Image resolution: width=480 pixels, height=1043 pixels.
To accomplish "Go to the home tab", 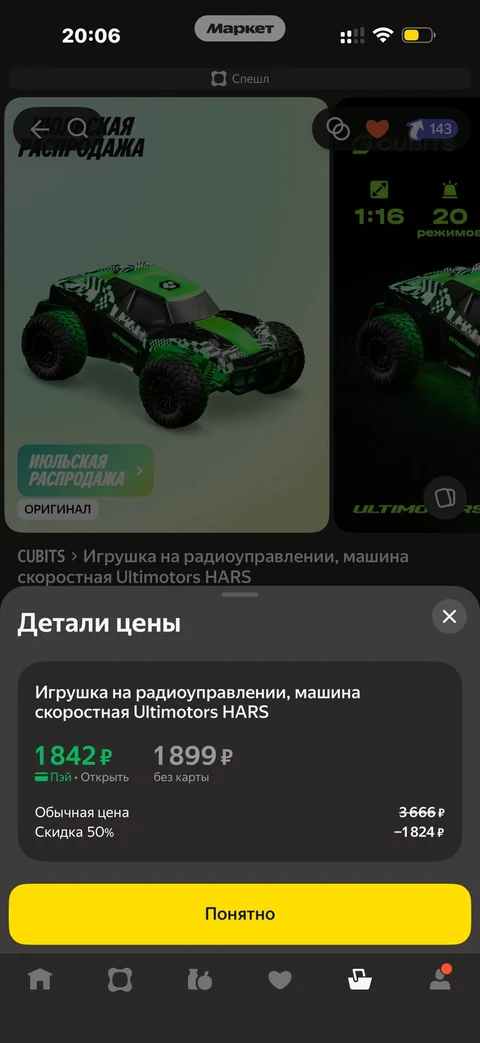I will pos(40,980).
